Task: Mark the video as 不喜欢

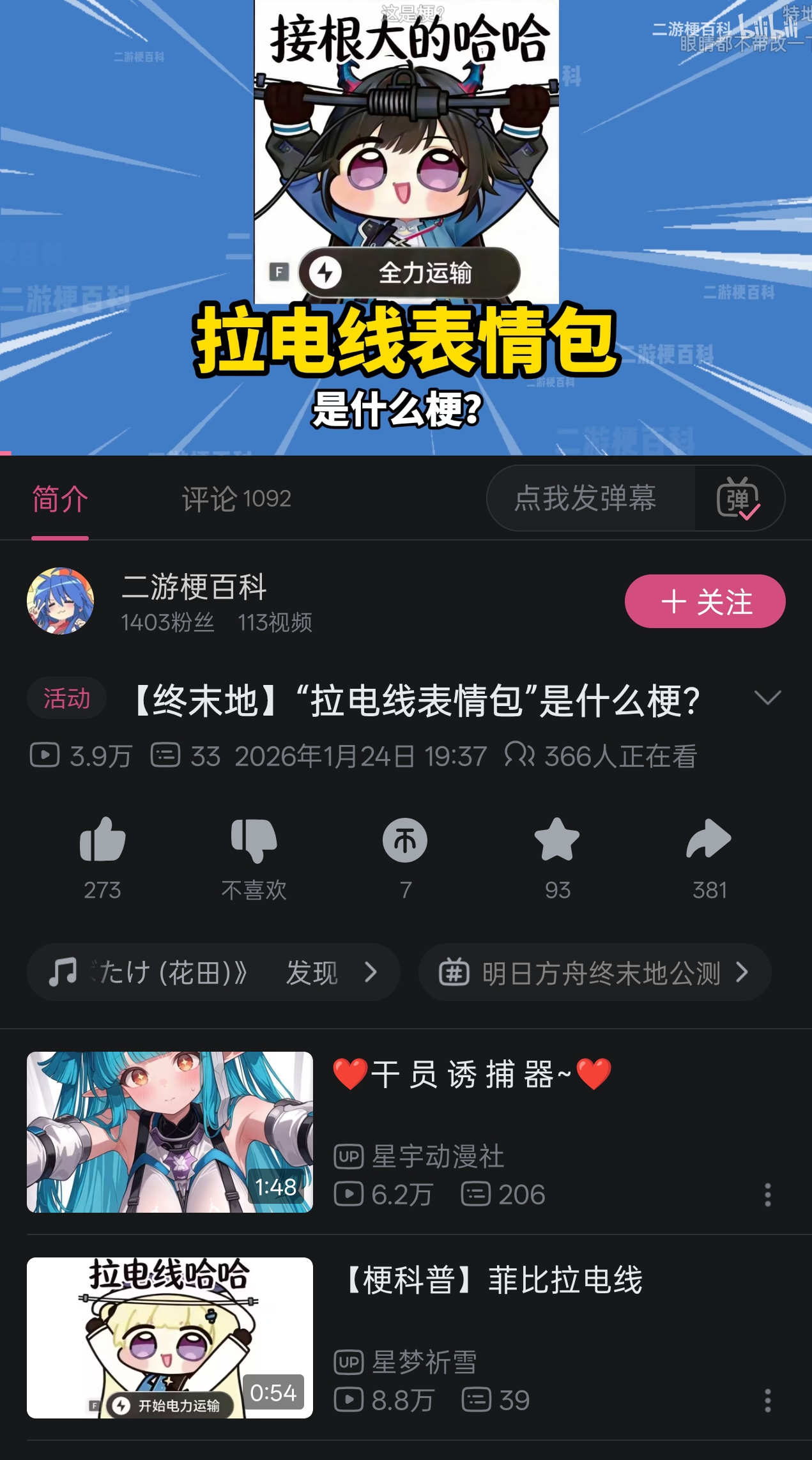Action: [x=254, y=841]
